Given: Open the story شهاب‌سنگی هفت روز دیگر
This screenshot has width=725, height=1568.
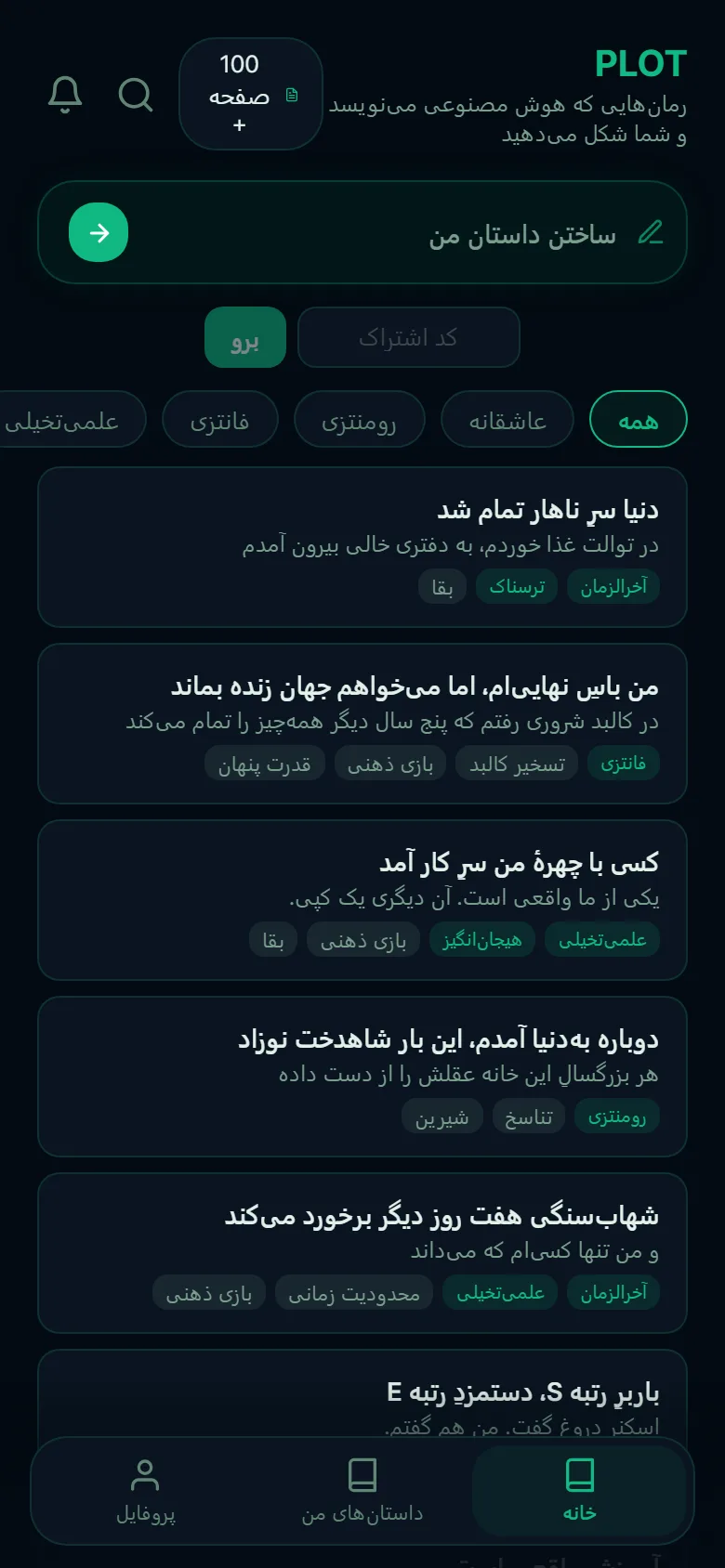Looking at the screenshot, I should (x=362, y=1253).
